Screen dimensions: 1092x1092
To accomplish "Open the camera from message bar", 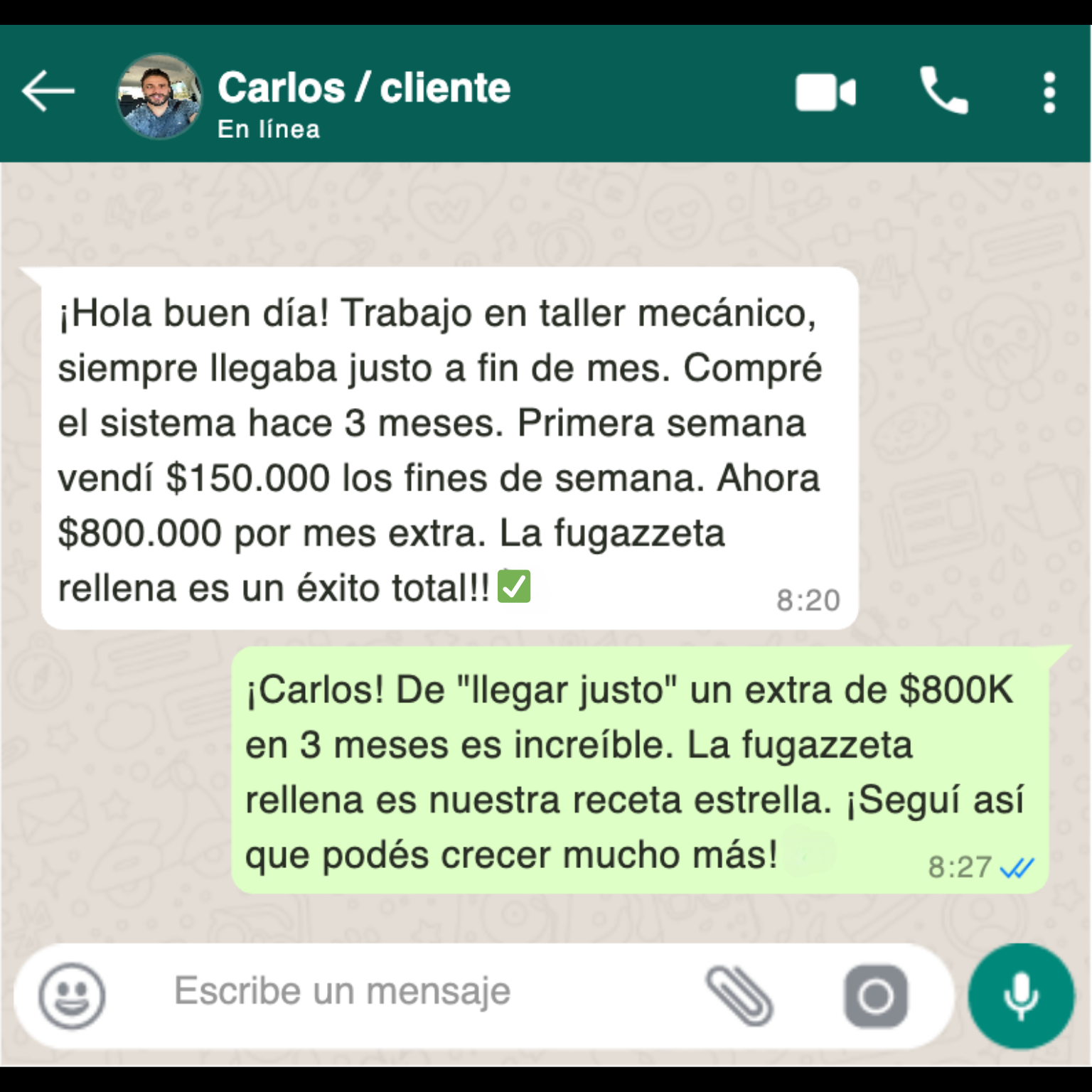I will click(x=875, y=996).
